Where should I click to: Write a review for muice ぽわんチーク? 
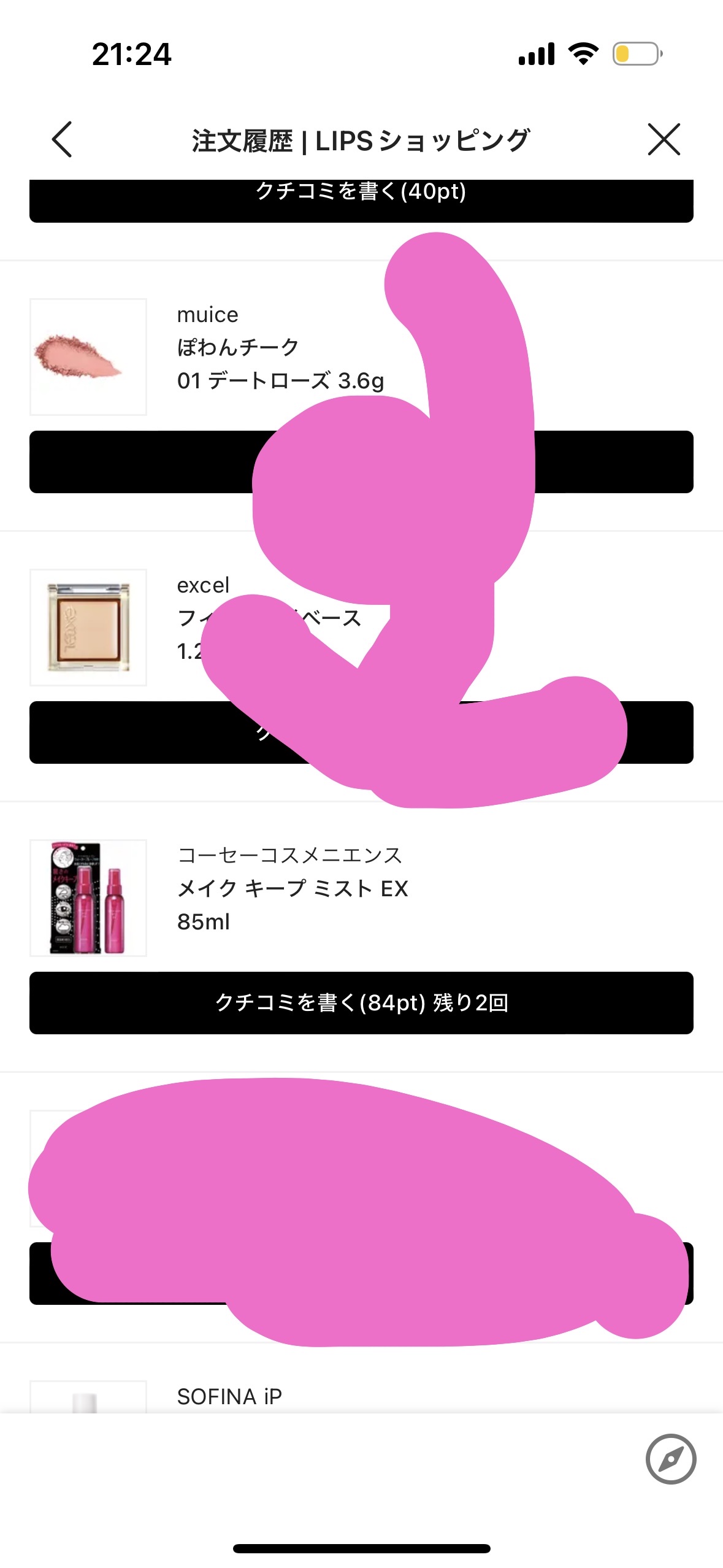[141, 462]
